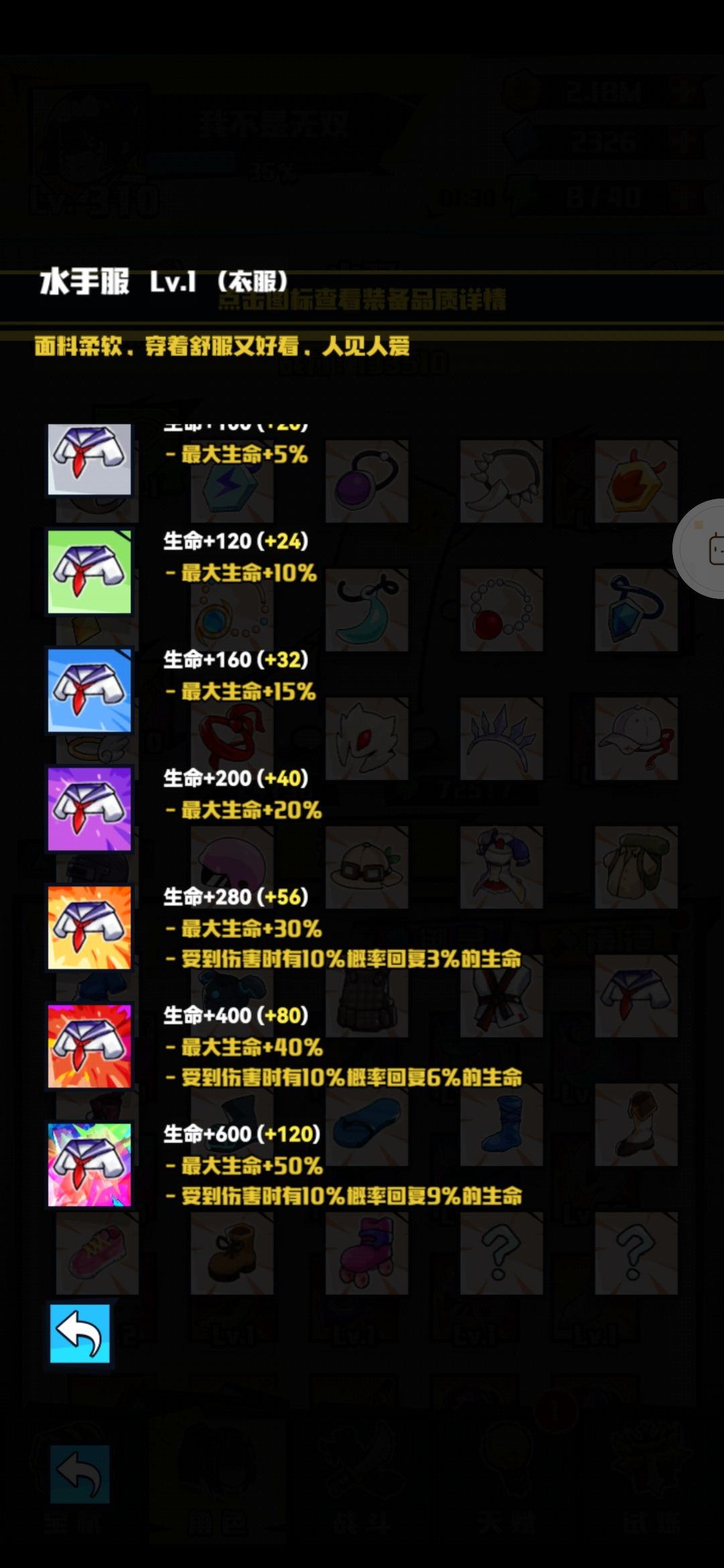This screenshot has width=724, height=1568.
Task: Select the white rarity sailor uniform icon
Action: 90,461
